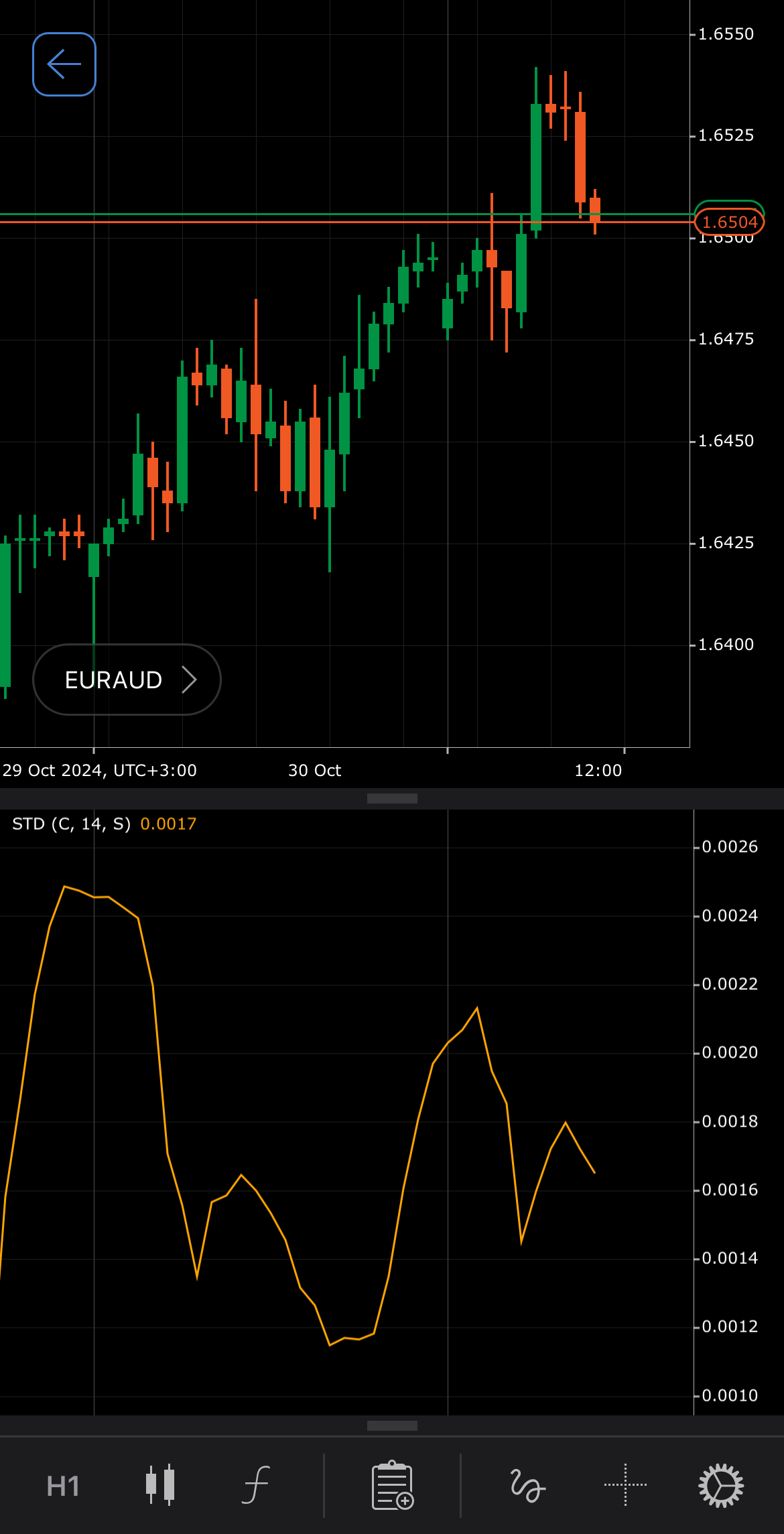Select the STD (C, 14, S) indicator label
Viewport: 784px width, 1534px height.
pyautogui.click(x=71, y=824)
